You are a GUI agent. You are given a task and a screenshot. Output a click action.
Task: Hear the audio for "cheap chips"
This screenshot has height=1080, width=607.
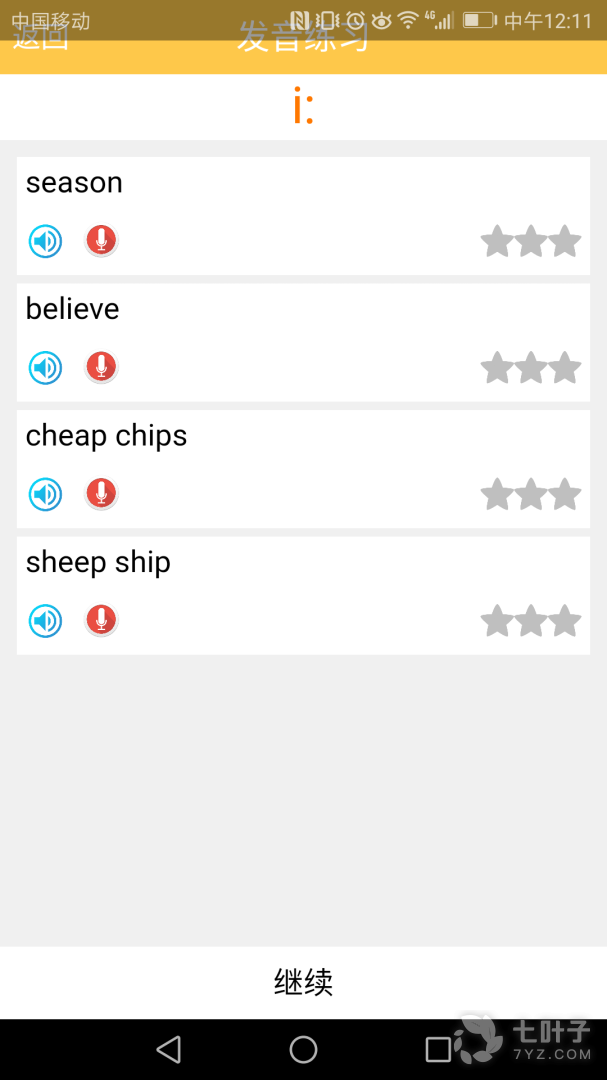[x=45, y=494]
